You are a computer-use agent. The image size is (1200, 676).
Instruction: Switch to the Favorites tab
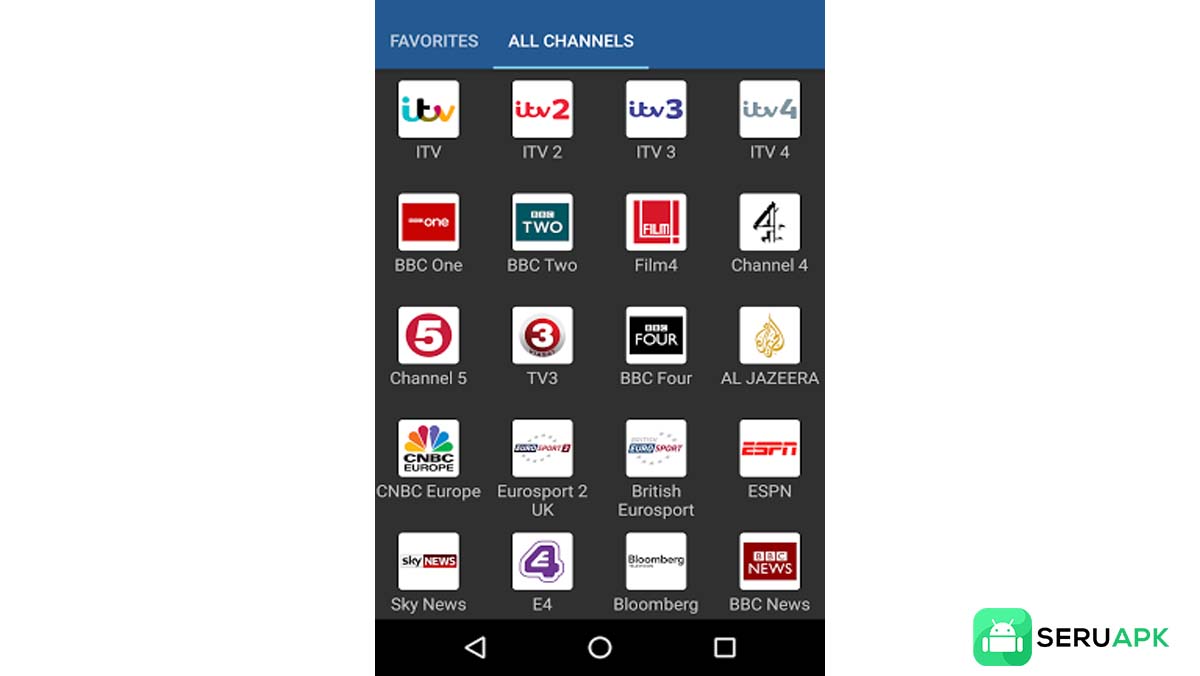(434, 41)
